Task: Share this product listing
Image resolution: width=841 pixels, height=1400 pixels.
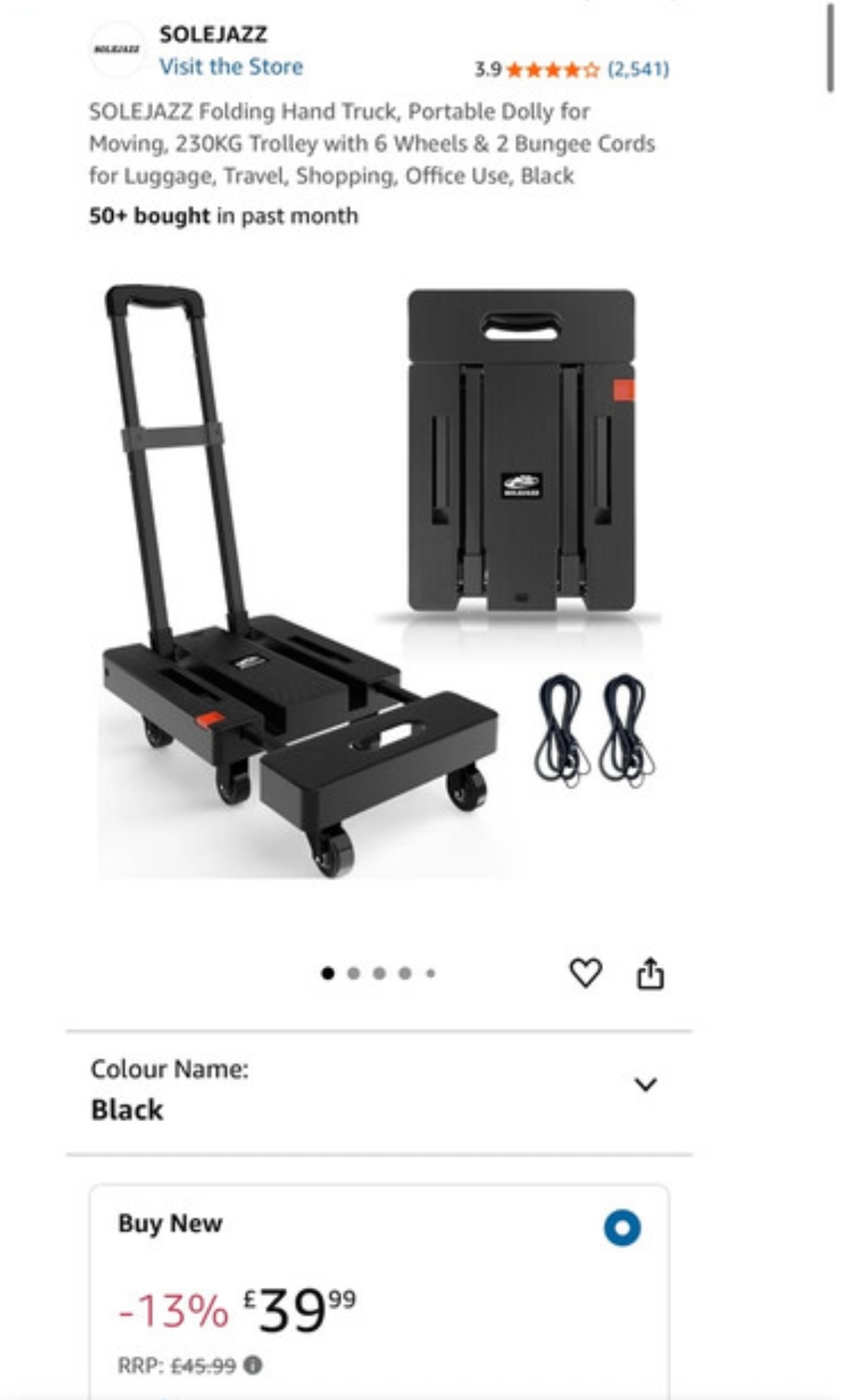Action: coord(651,974)
